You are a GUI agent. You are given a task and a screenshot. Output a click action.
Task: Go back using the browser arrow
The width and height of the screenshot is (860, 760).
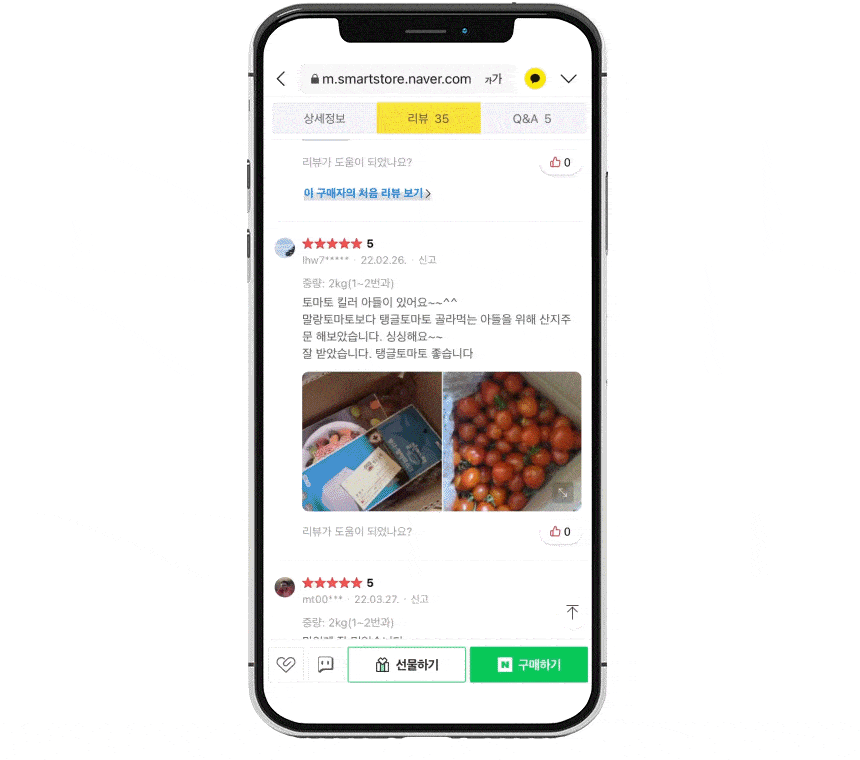tap(281, 79)
